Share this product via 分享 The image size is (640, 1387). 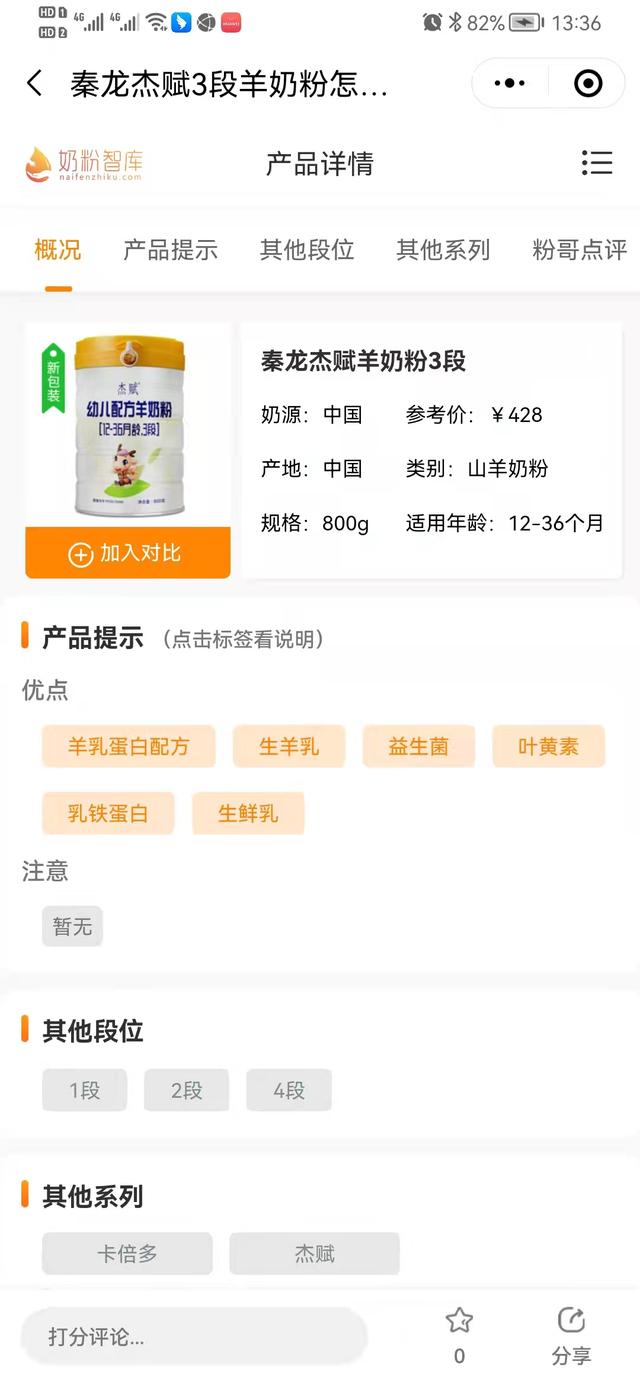pos(571,1335)
